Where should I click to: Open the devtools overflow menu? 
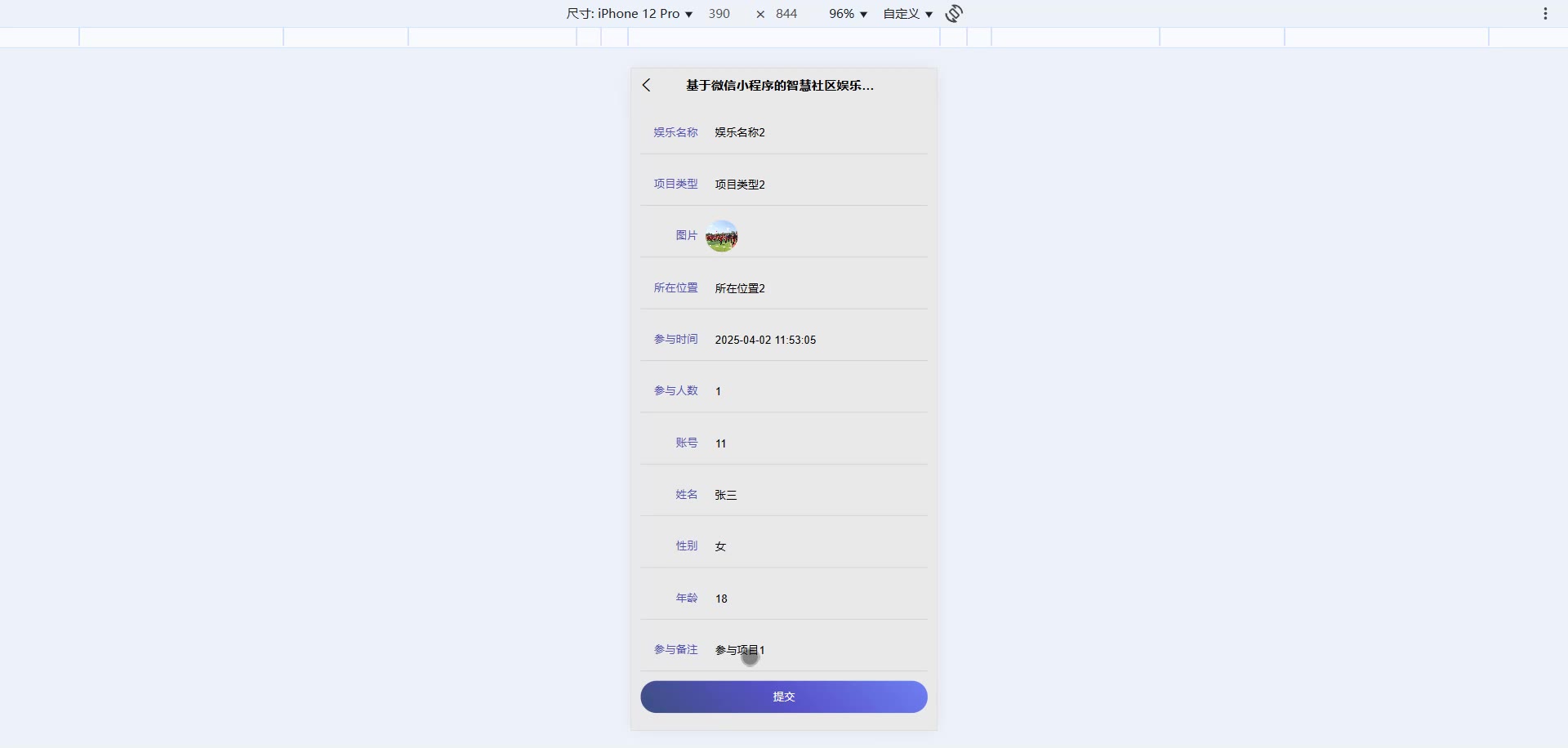tap(1545, 14)
